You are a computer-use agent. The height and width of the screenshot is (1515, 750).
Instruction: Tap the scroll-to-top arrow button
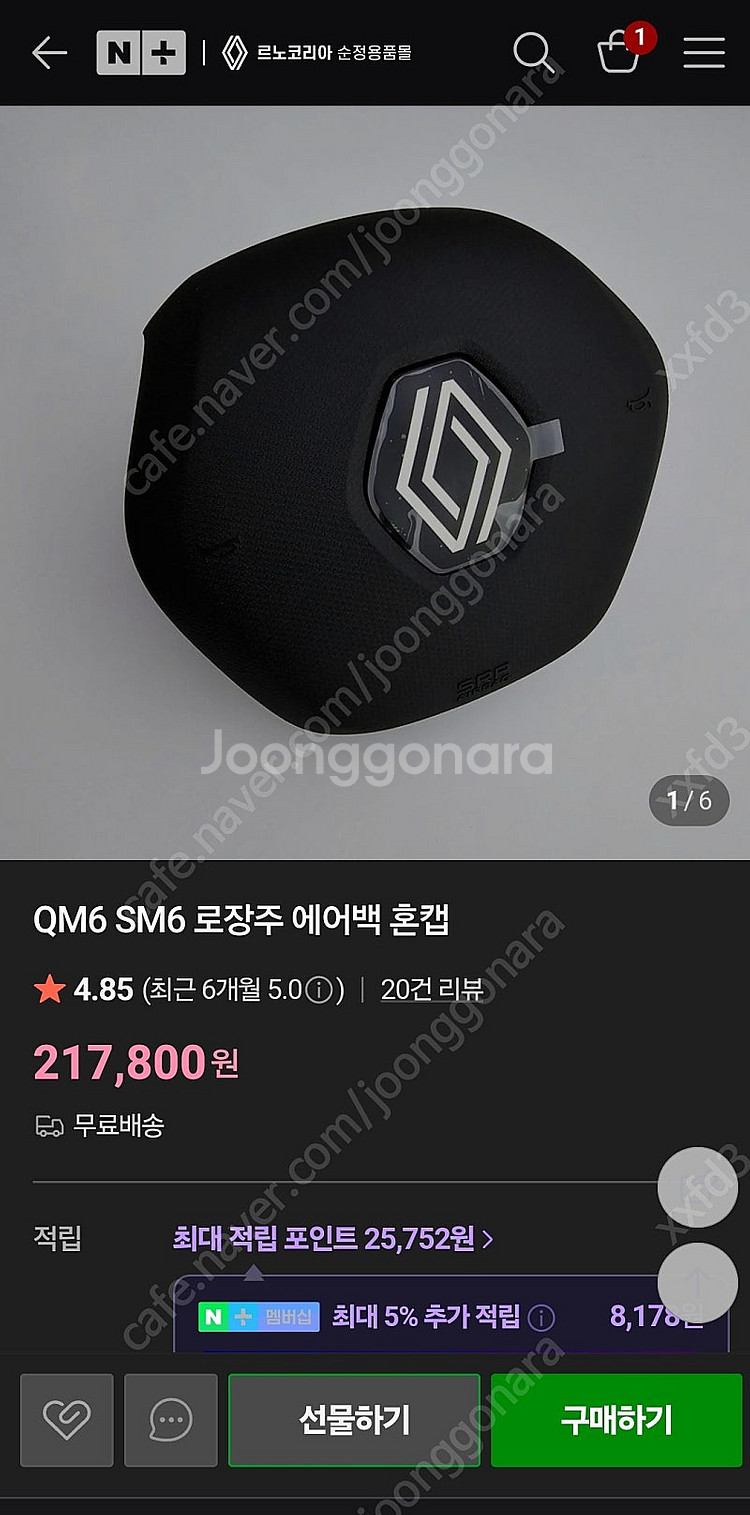click(x=698, y=1283)
